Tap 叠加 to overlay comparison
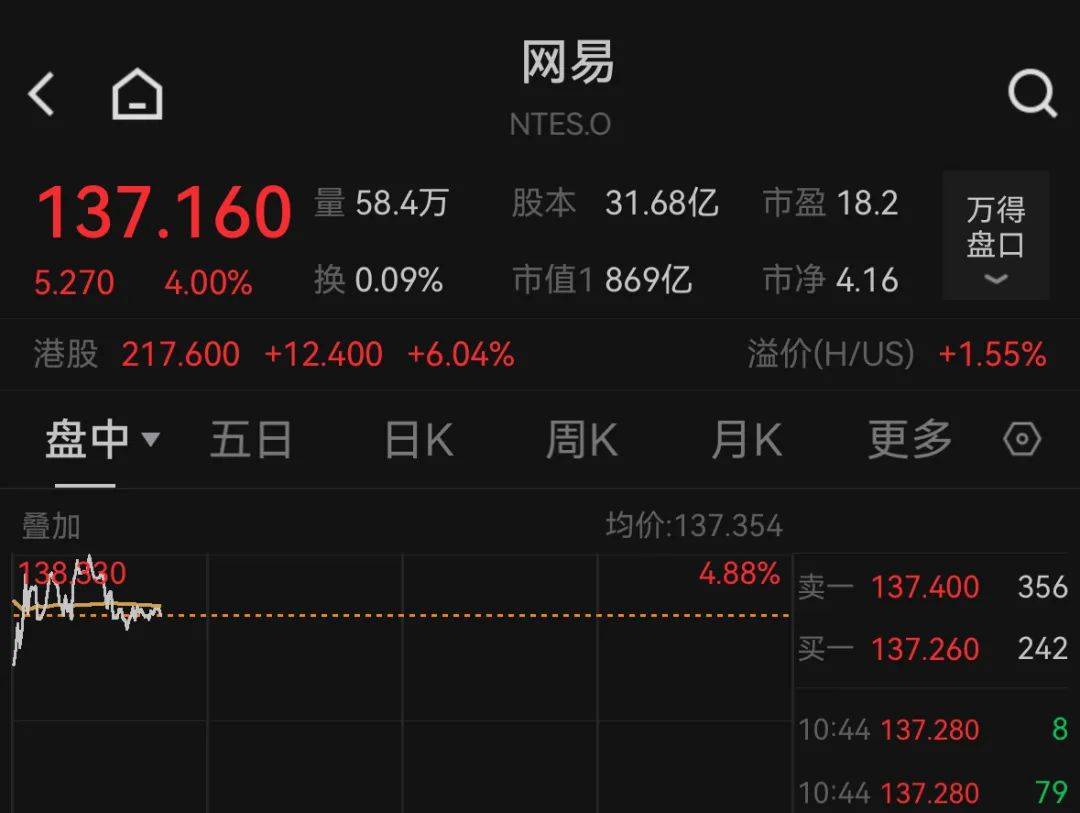Viewport: 1080px width, 813px height. (51, 525)
